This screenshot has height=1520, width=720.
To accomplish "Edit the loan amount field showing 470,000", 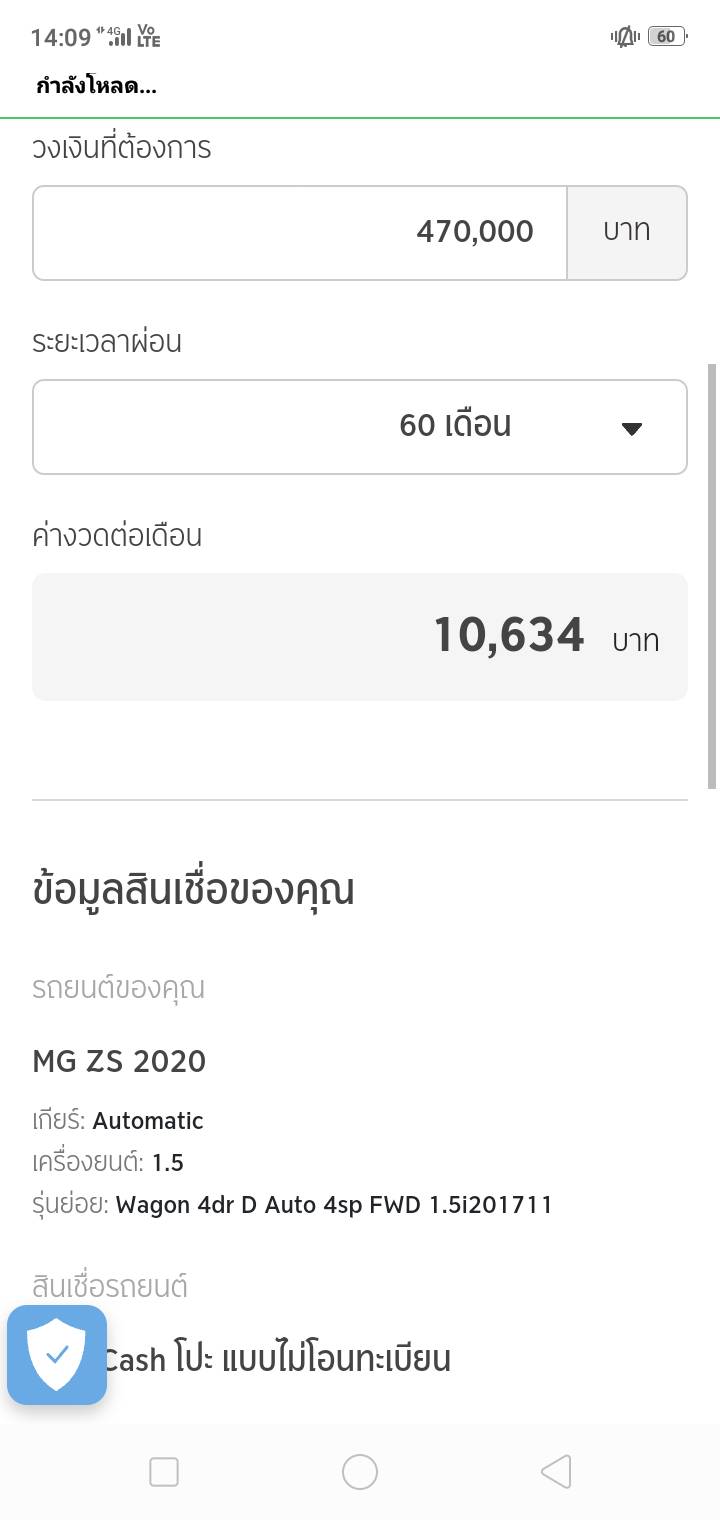I will click(300, 232).
